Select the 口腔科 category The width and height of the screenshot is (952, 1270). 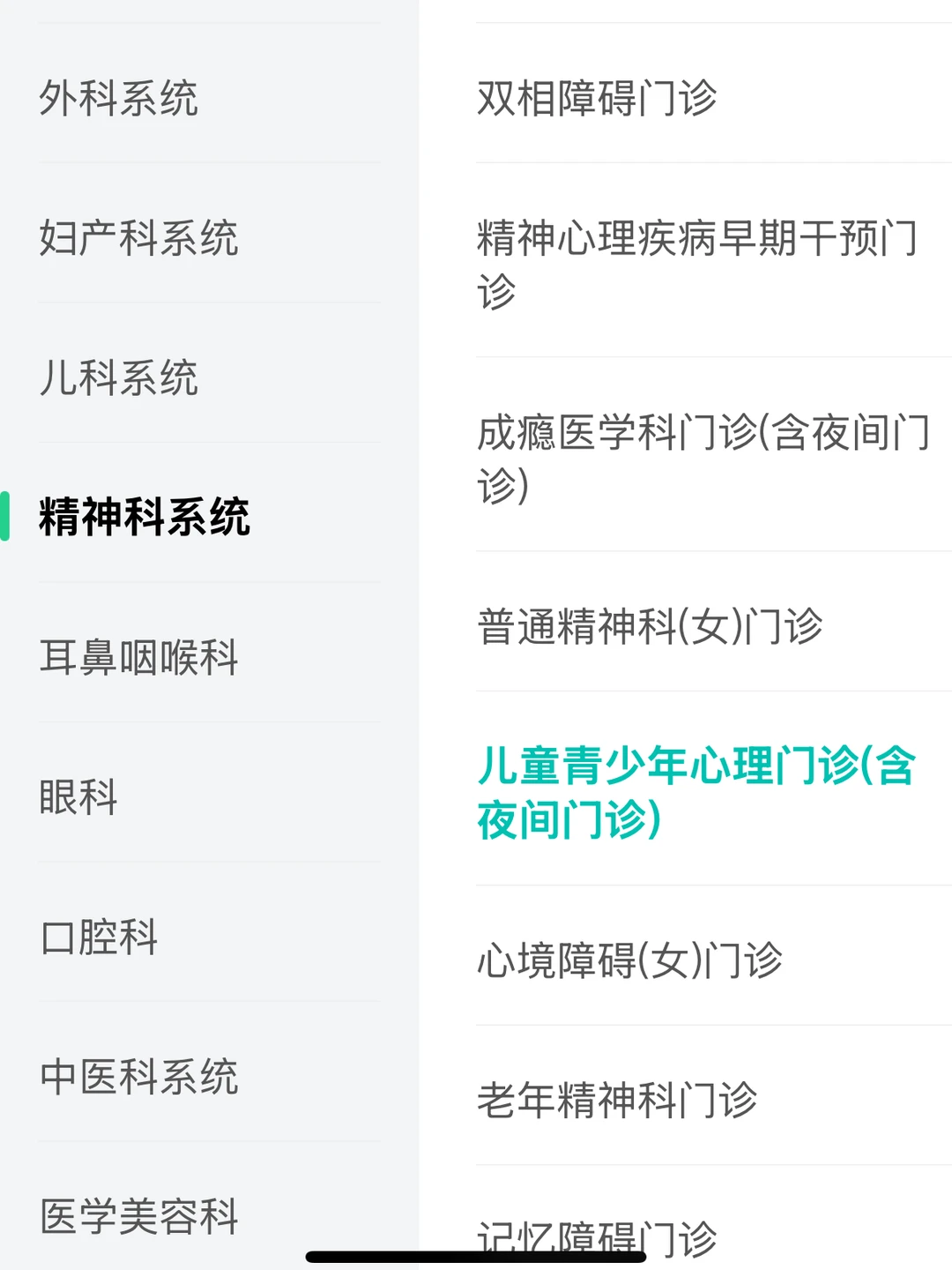tap(99, 938)
